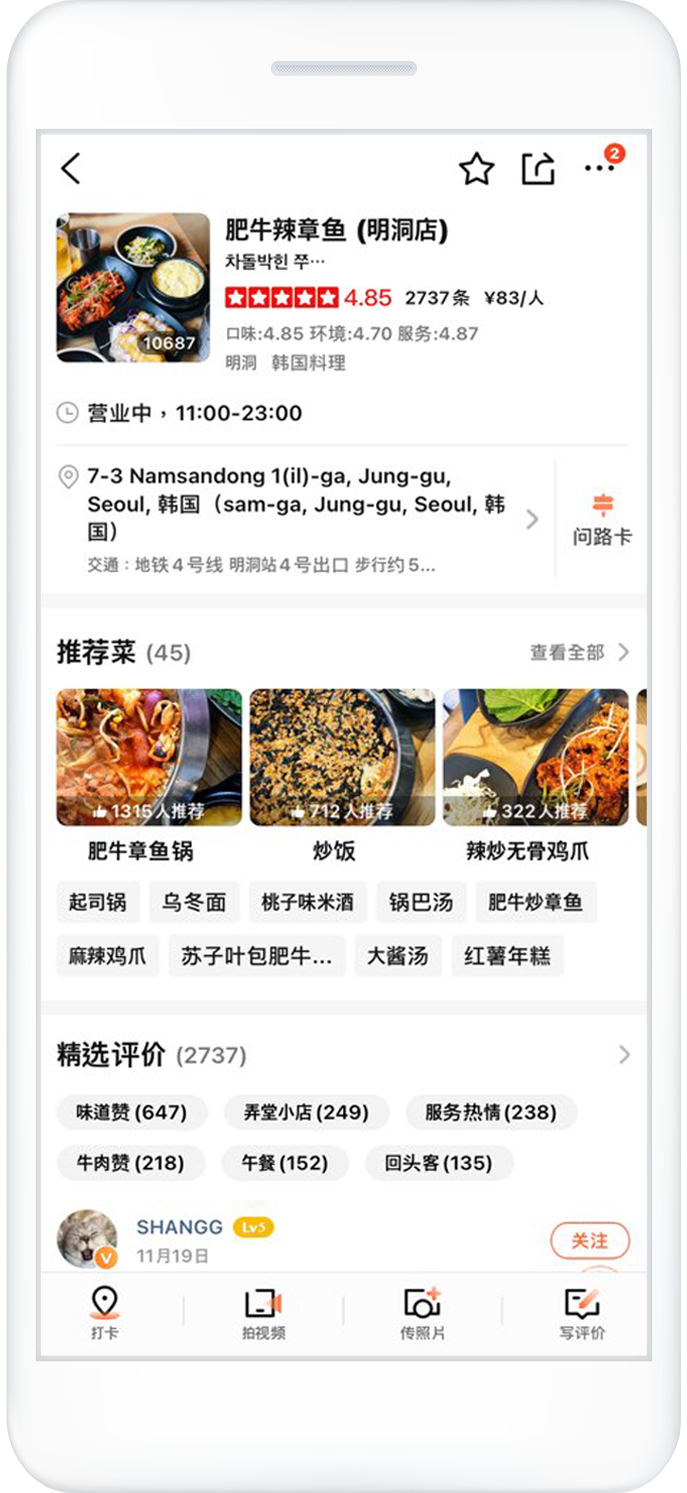Image resolution: width=687 pixels, height=1493 pixels.
Task: Open the restaurant photo gallery thumbnail
Action: click(x=133, y=287)
